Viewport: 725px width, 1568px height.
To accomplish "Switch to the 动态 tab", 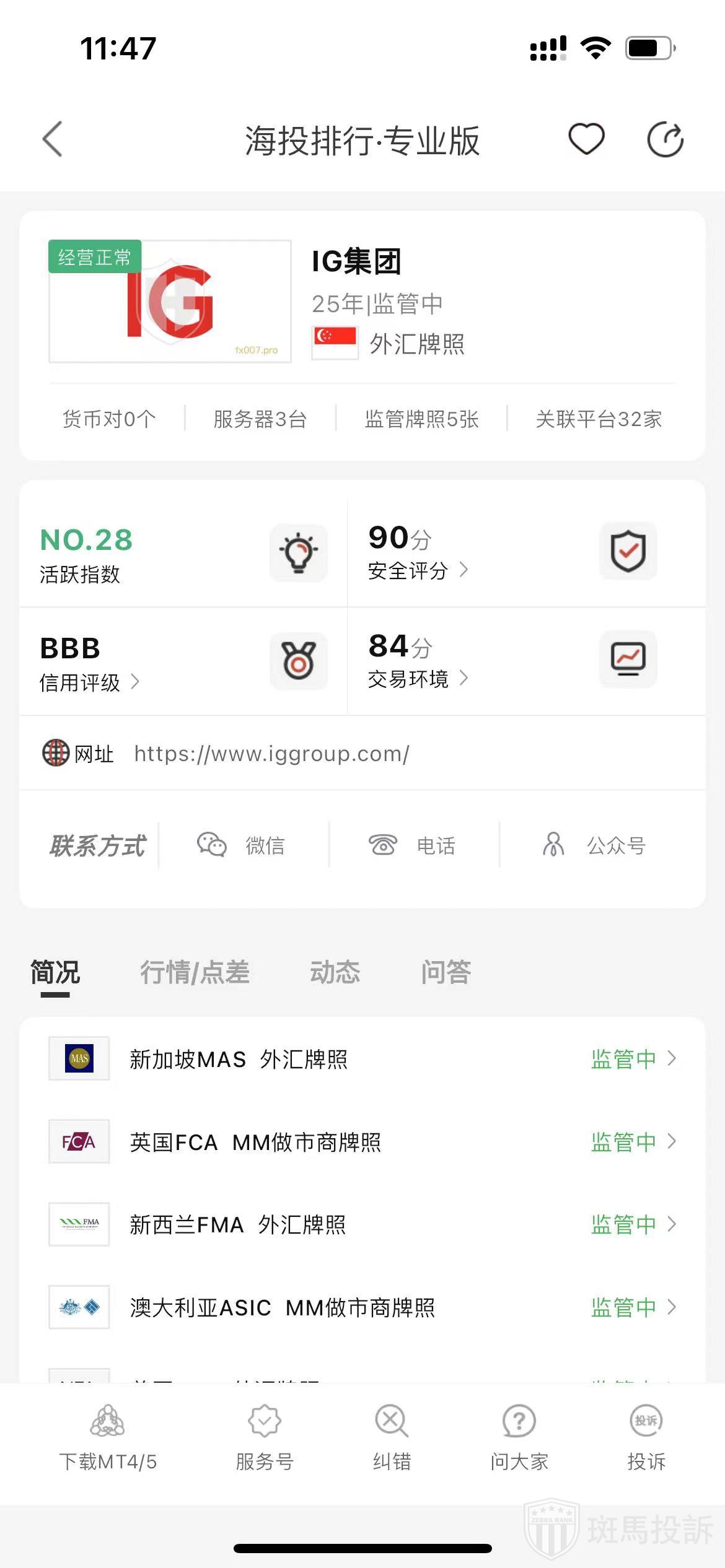I will (x=335, y=972).
